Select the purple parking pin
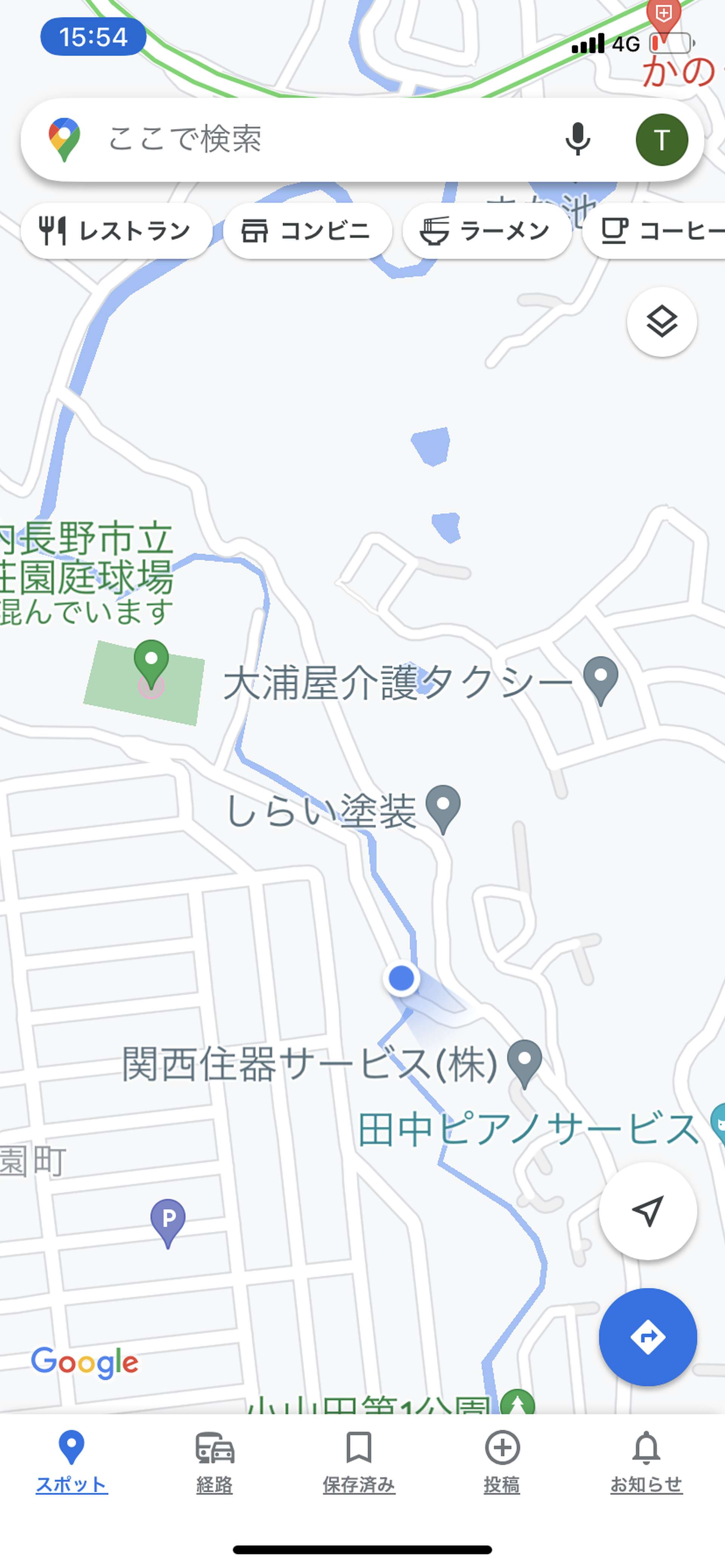The height and width of the screenshot is (1568, 725). pos(168,1220)
